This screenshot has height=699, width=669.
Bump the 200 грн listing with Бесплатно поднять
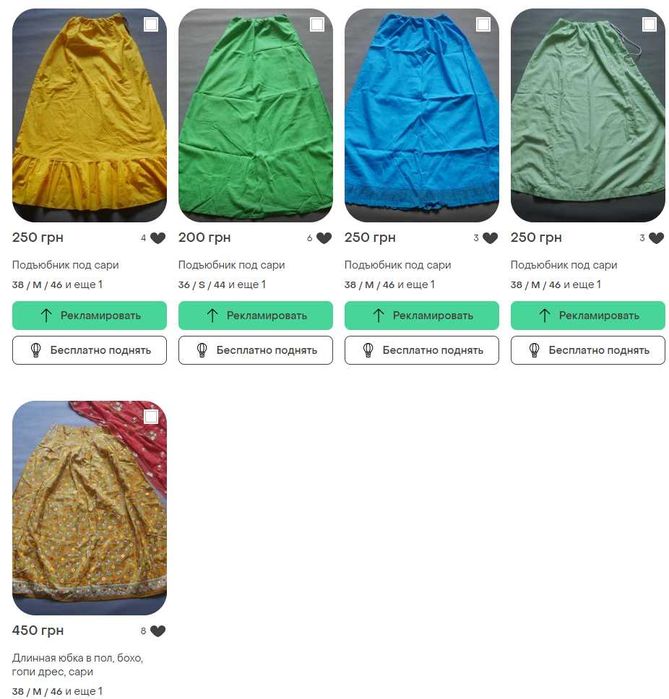[255, 350]
